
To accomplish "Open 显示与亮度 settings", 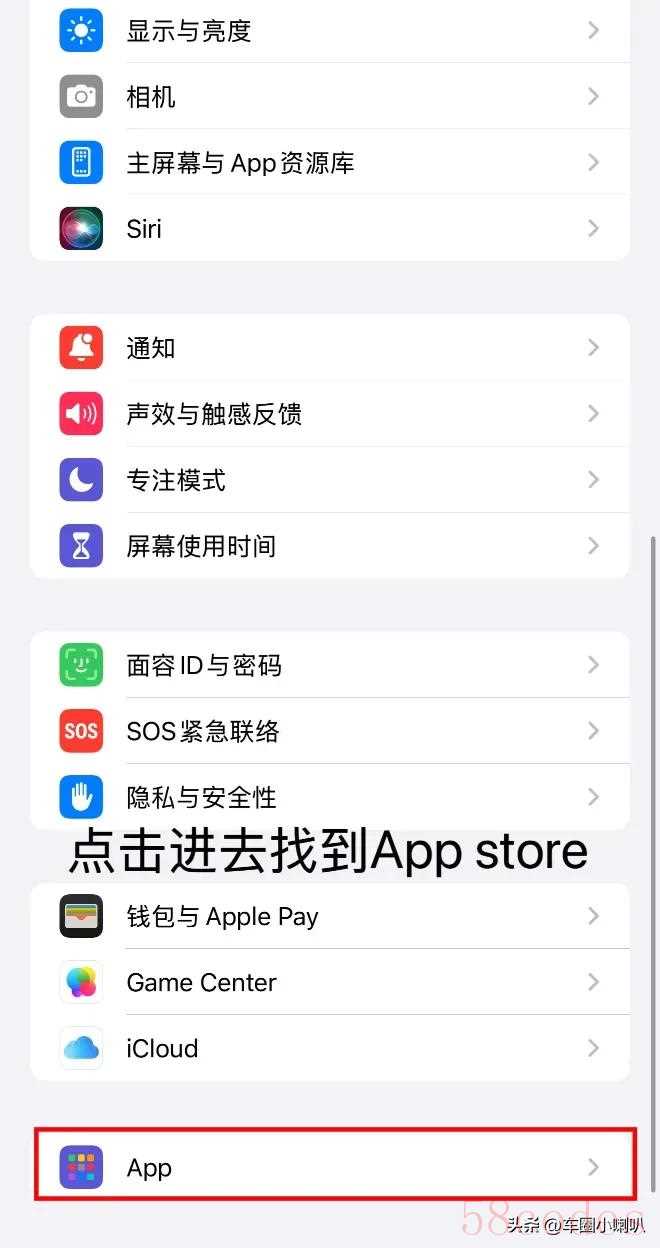I will pos(330,31).
